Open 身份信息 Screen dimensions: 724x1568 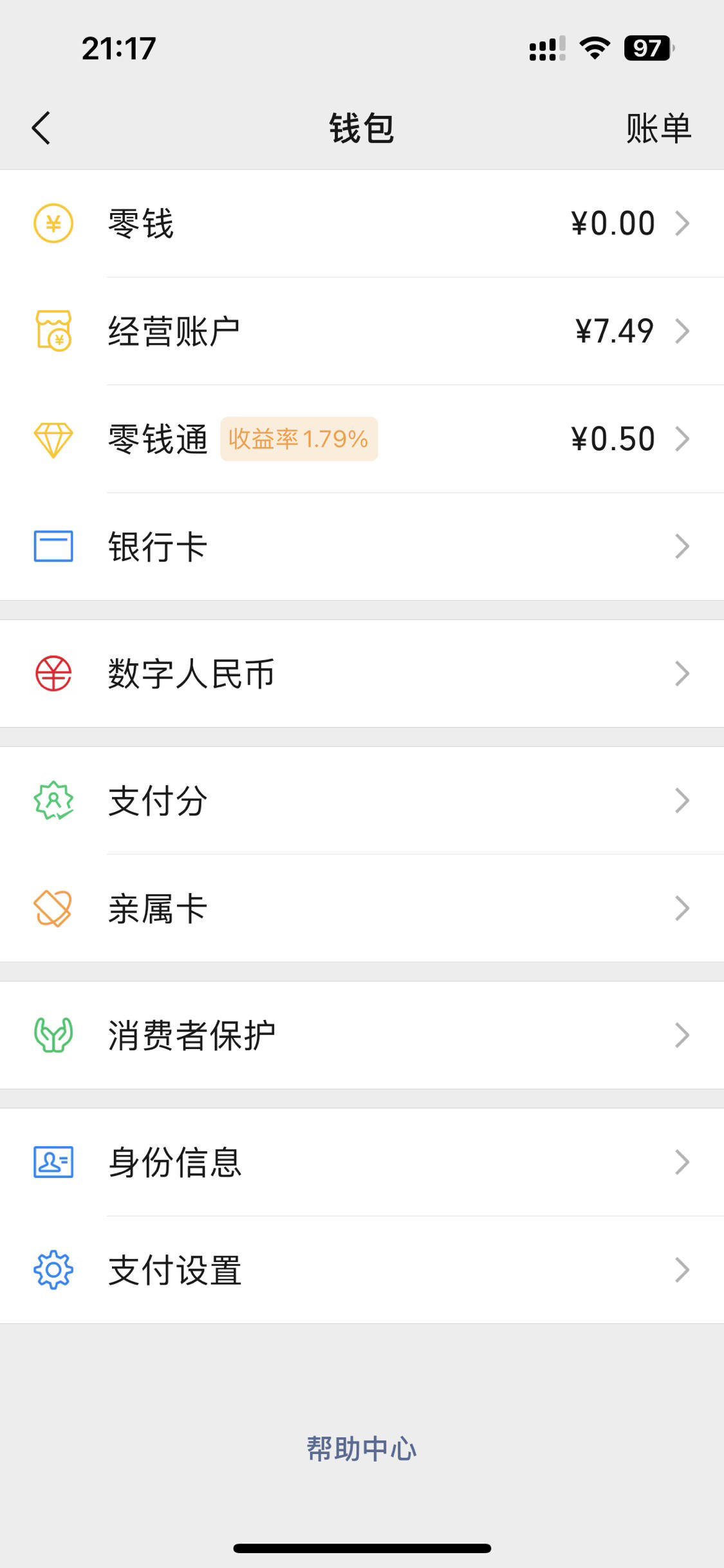tap(362, 1162)
